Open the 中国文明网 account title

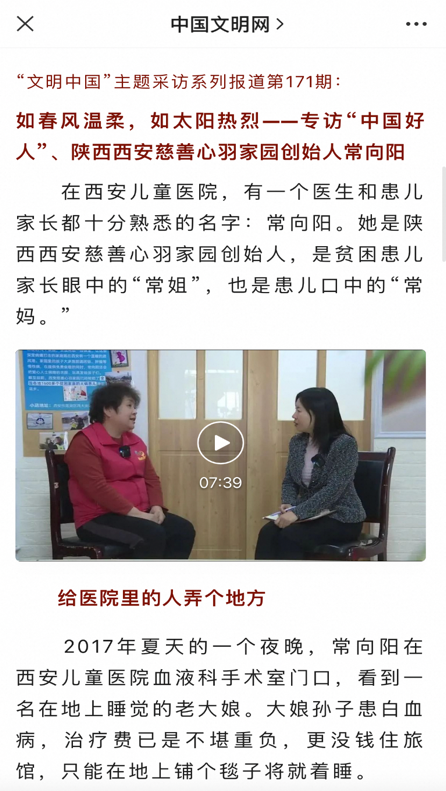click(x=227, y=24)
